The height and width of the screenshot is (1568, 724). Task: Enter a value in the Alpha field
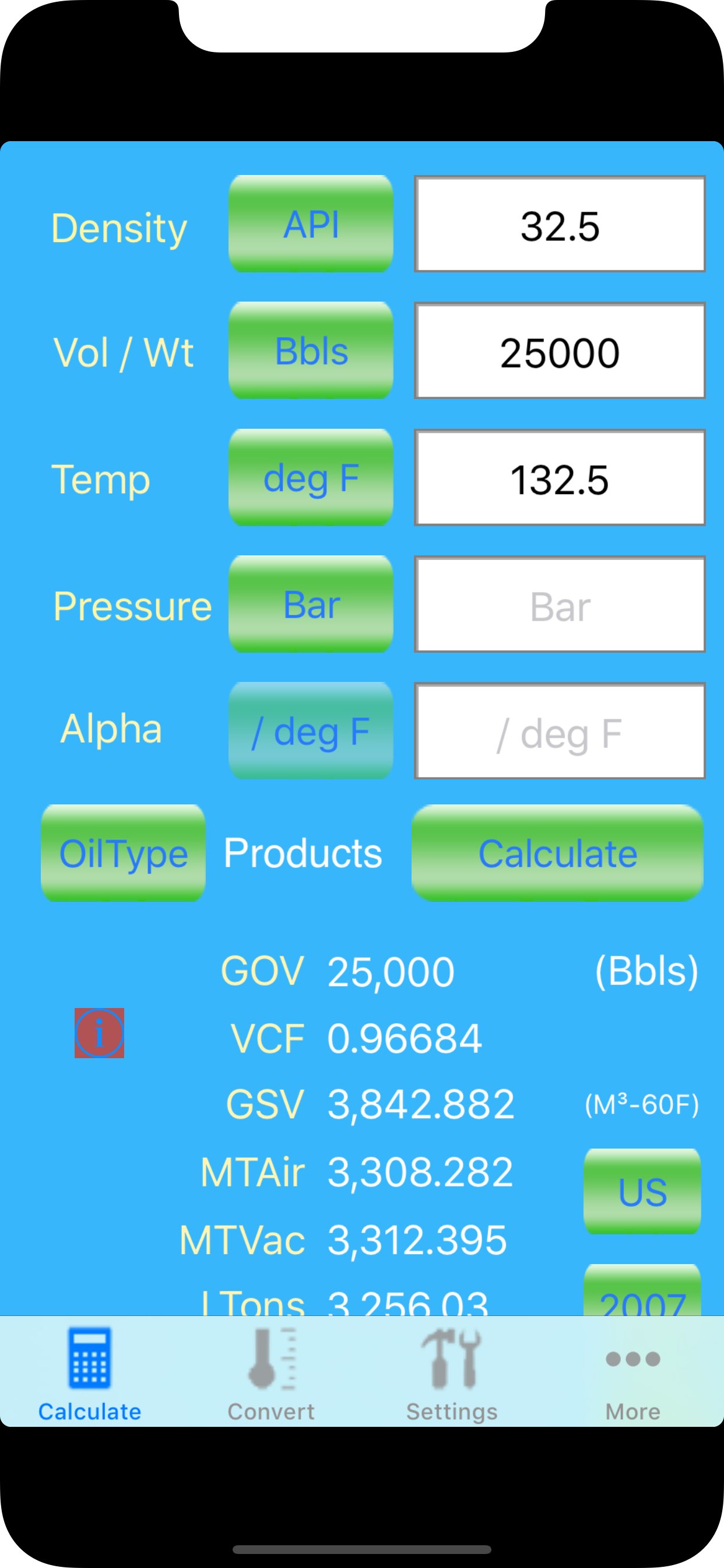coord(559,730)
